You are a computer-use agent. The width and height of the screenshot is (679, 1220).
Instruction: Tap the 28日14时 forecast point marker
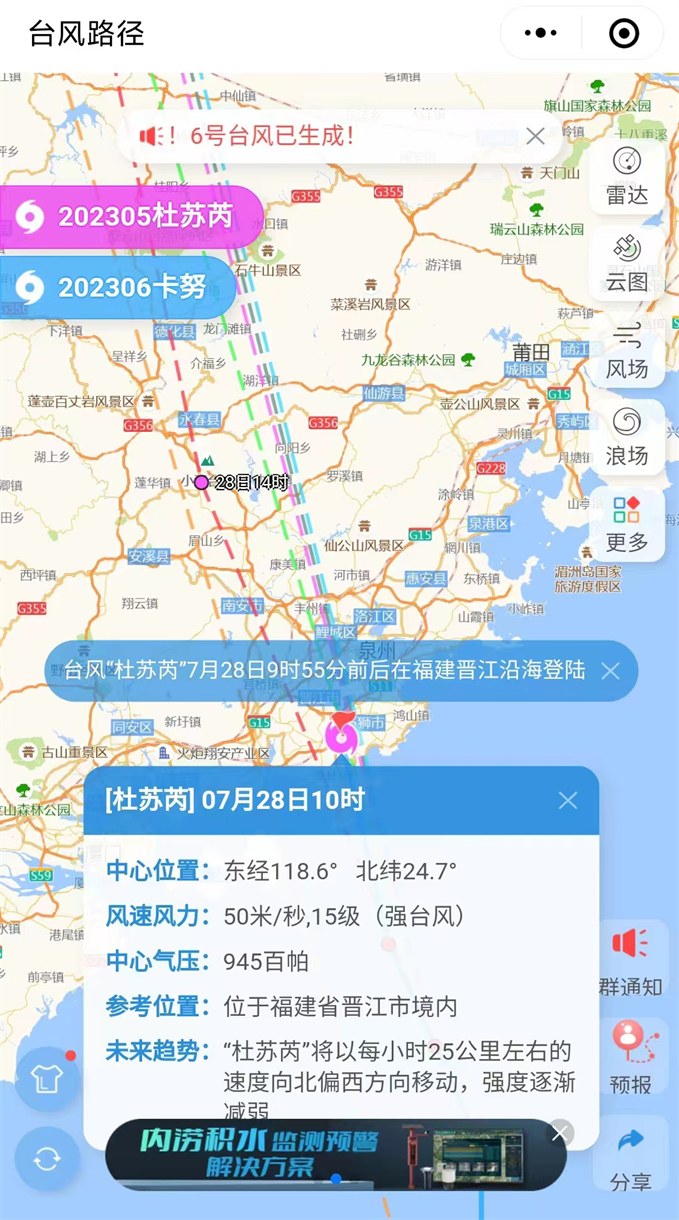click(201, 482)
